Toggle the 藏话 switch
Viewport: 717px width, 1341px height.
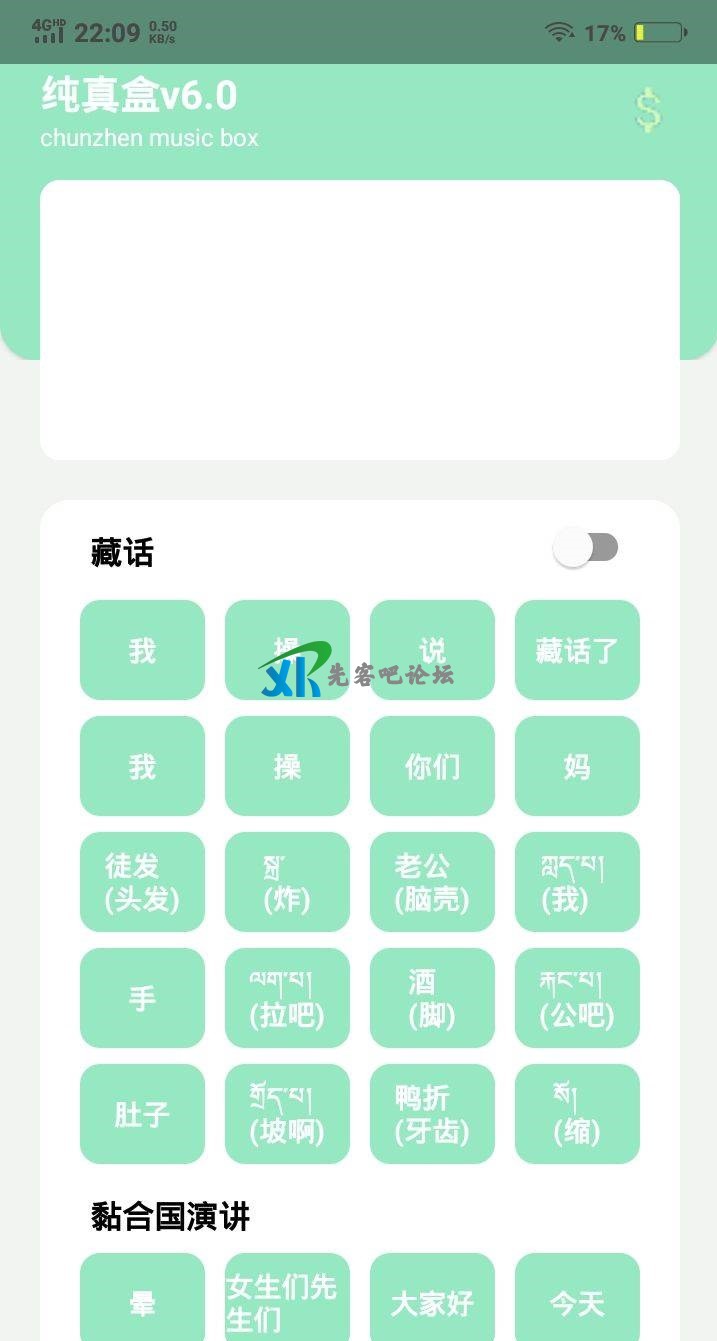(x=586, y=548)
